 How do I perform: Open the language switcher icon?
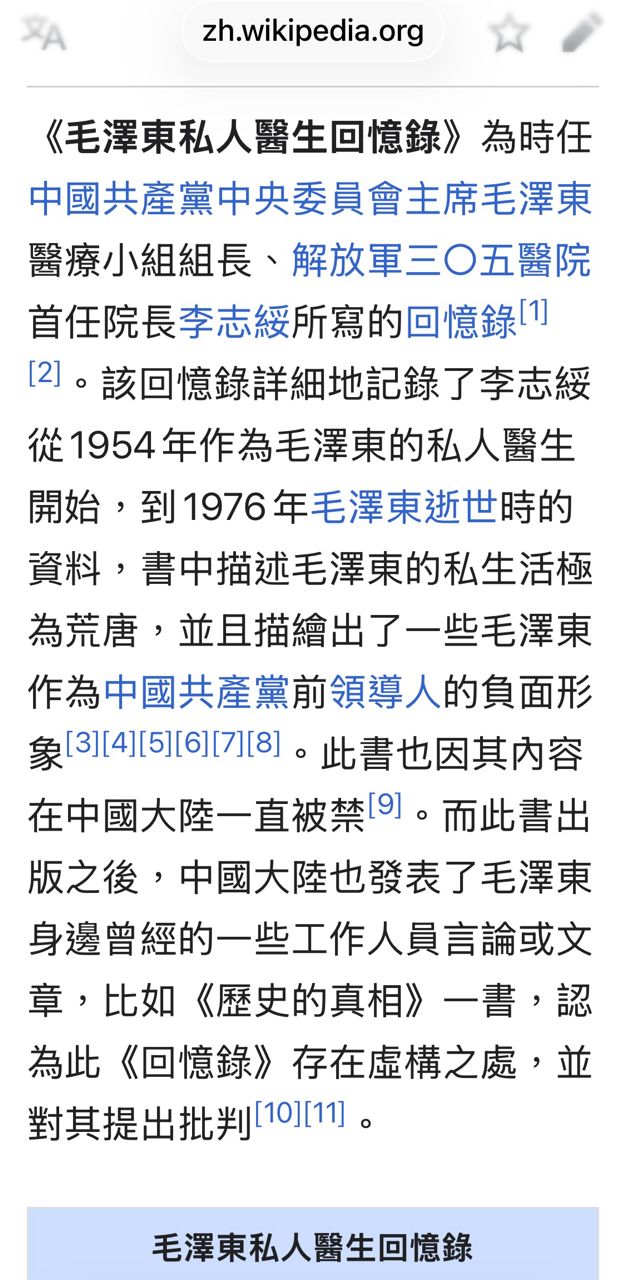(43, 33)
